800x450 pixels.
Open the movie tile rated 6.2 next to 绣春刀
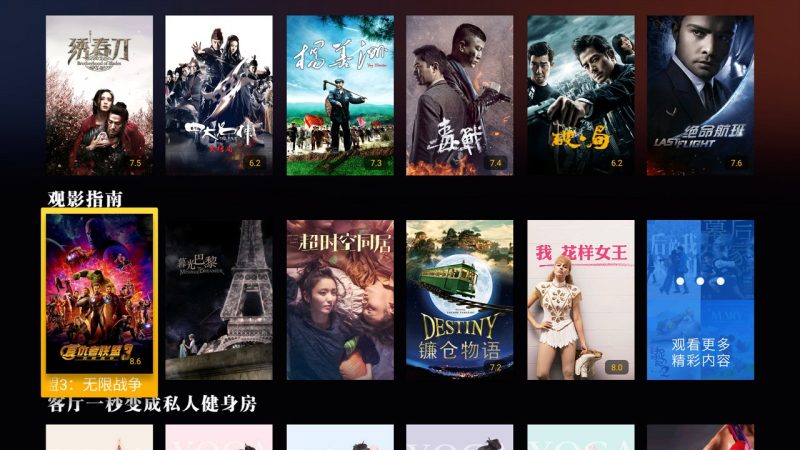pos(220,95)
